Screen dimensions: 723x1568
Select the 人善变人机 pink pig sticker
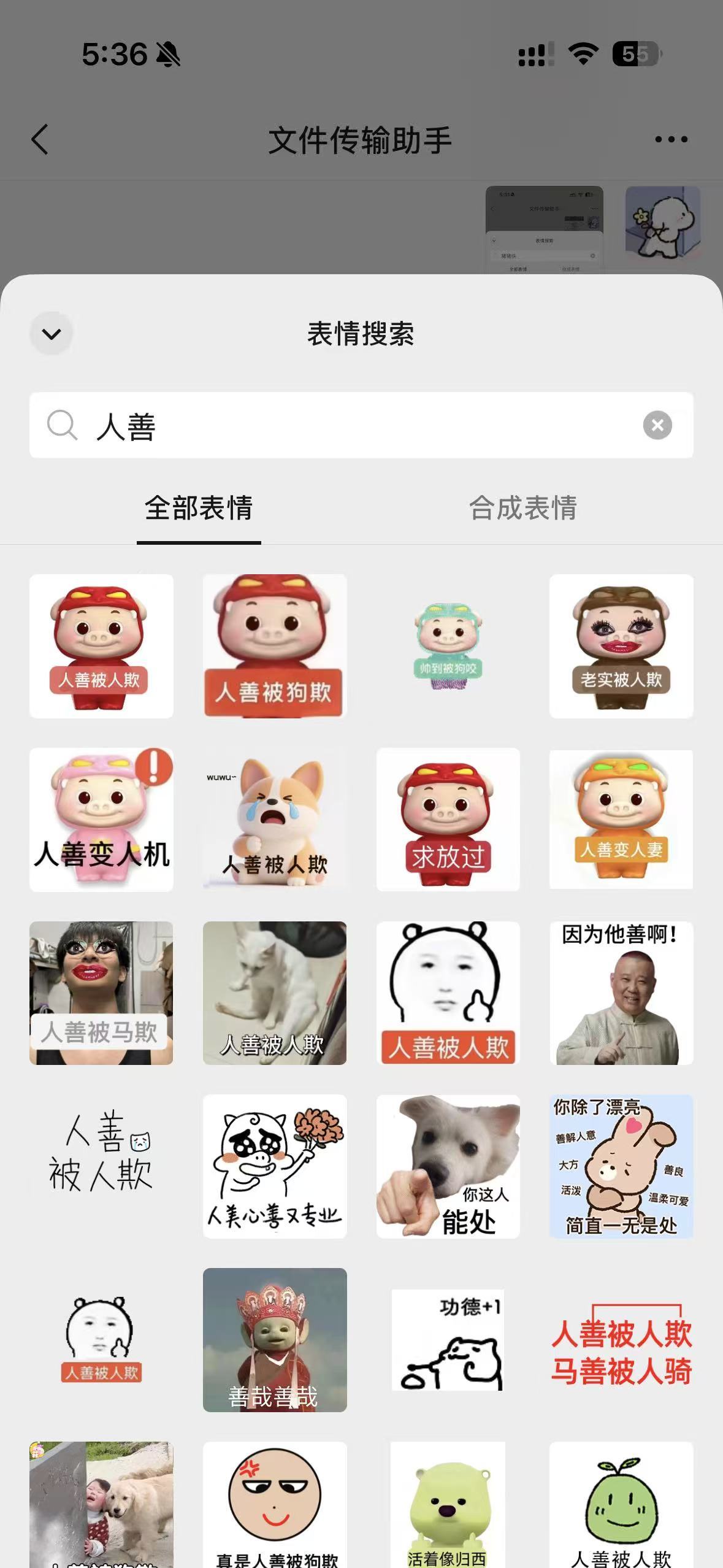pos(101,820)
